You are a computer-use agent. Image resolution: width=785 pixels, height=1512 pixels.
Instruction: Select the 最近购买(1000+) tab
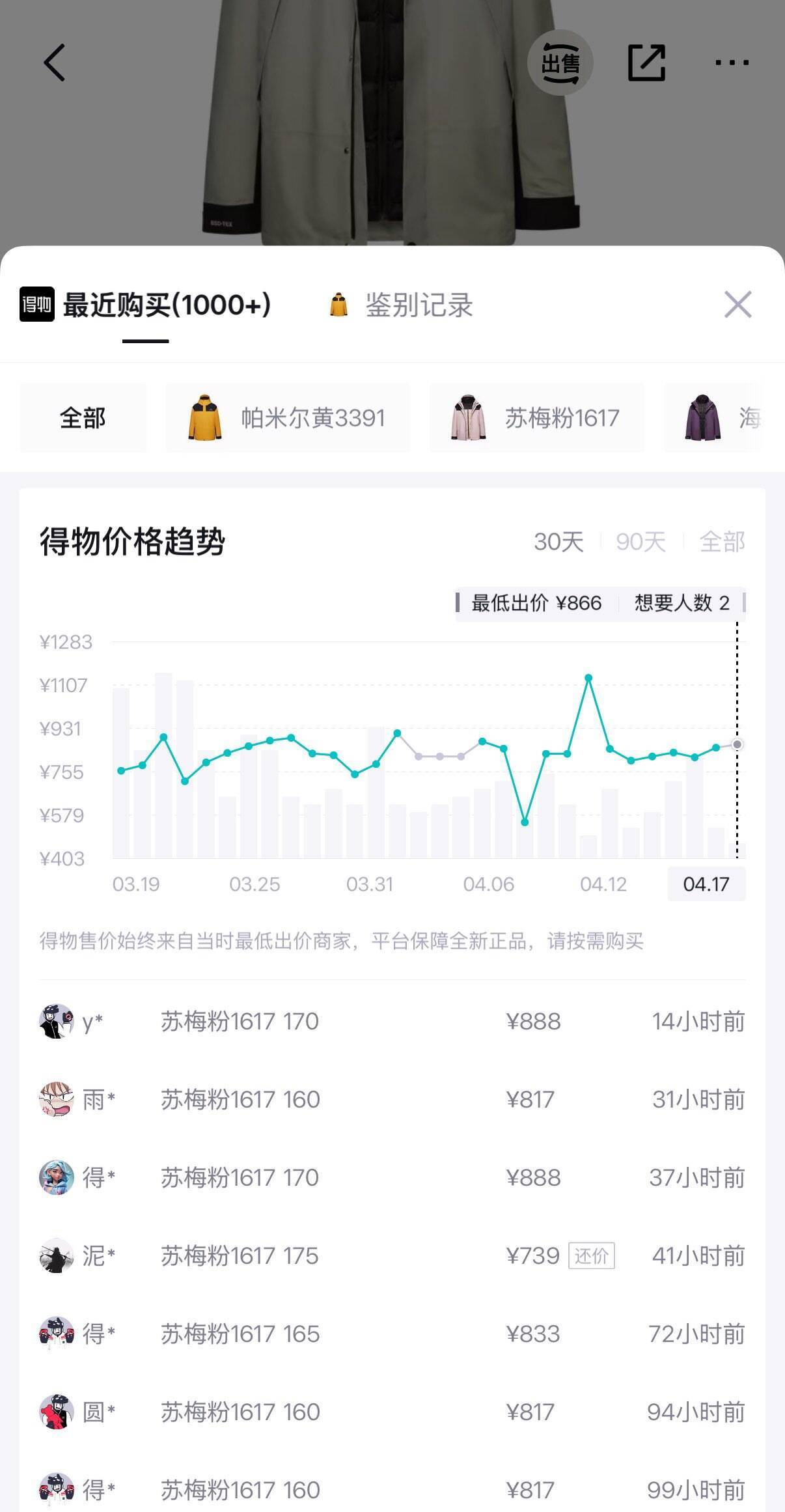[146, 305]
